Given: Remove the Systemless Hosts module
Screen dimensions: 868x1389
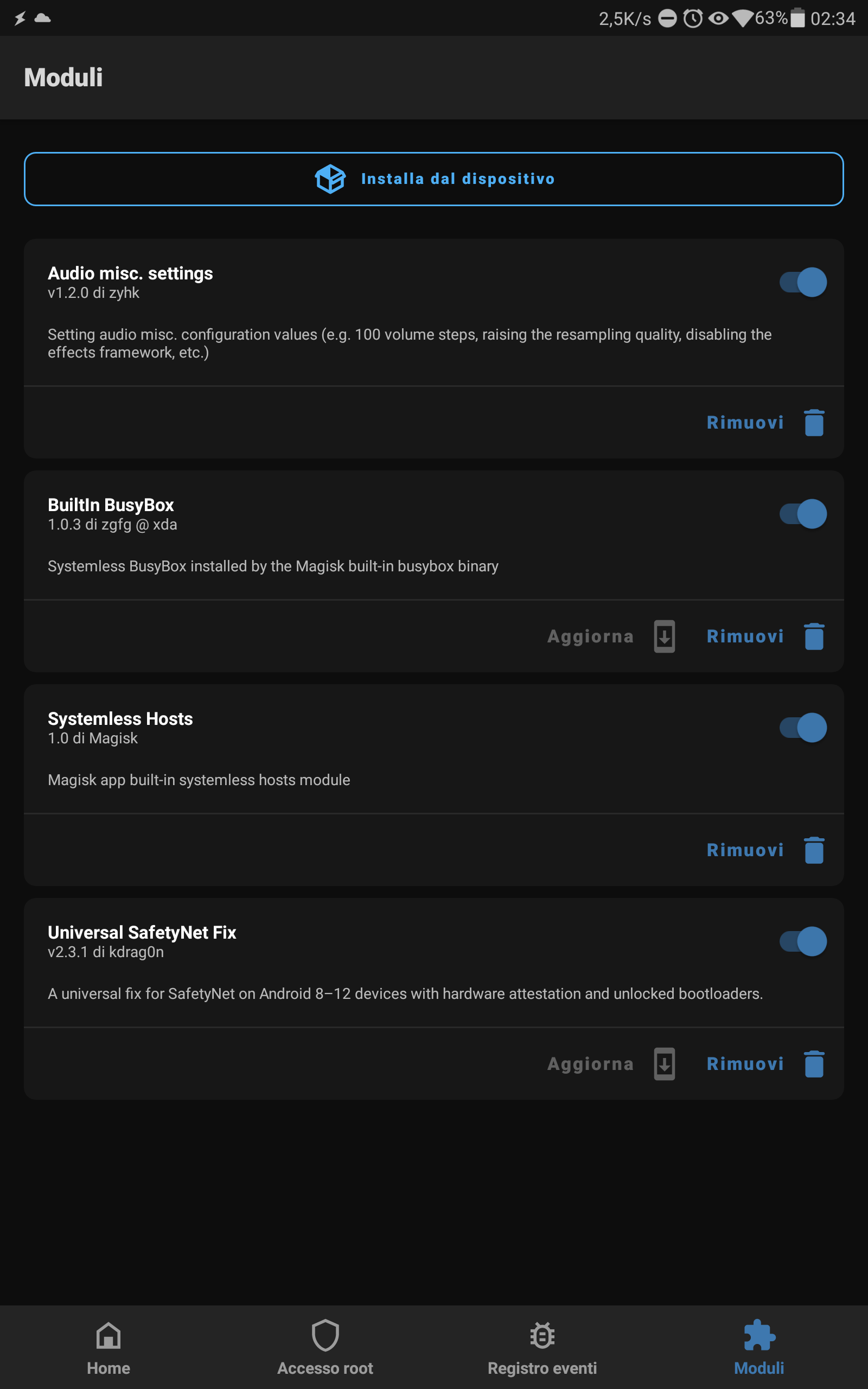Looking at the screenshot, I should [x=765, y=850].
